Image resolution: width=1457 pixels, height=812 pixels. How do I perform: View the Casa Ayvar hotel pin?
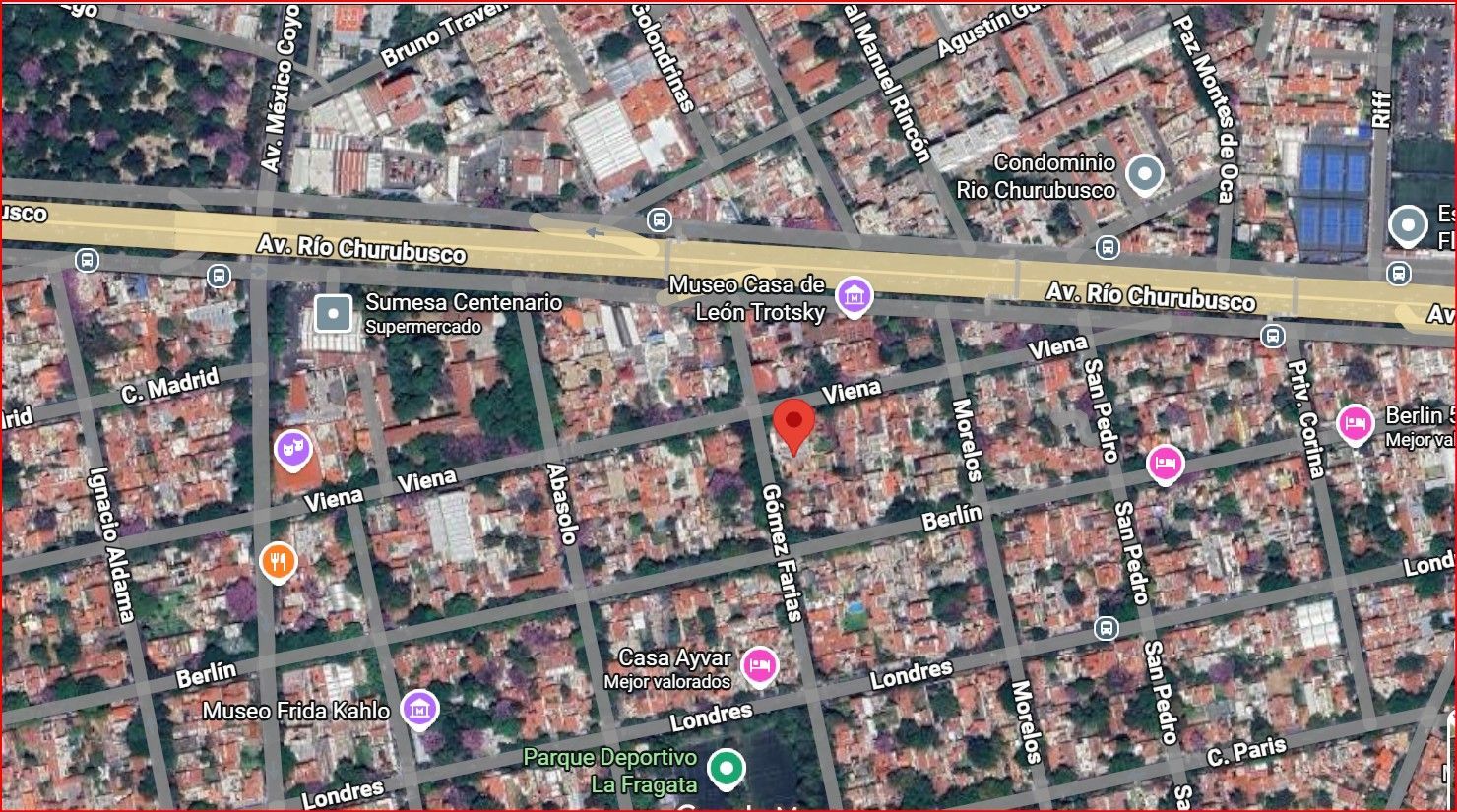click(x=759, y=666)
